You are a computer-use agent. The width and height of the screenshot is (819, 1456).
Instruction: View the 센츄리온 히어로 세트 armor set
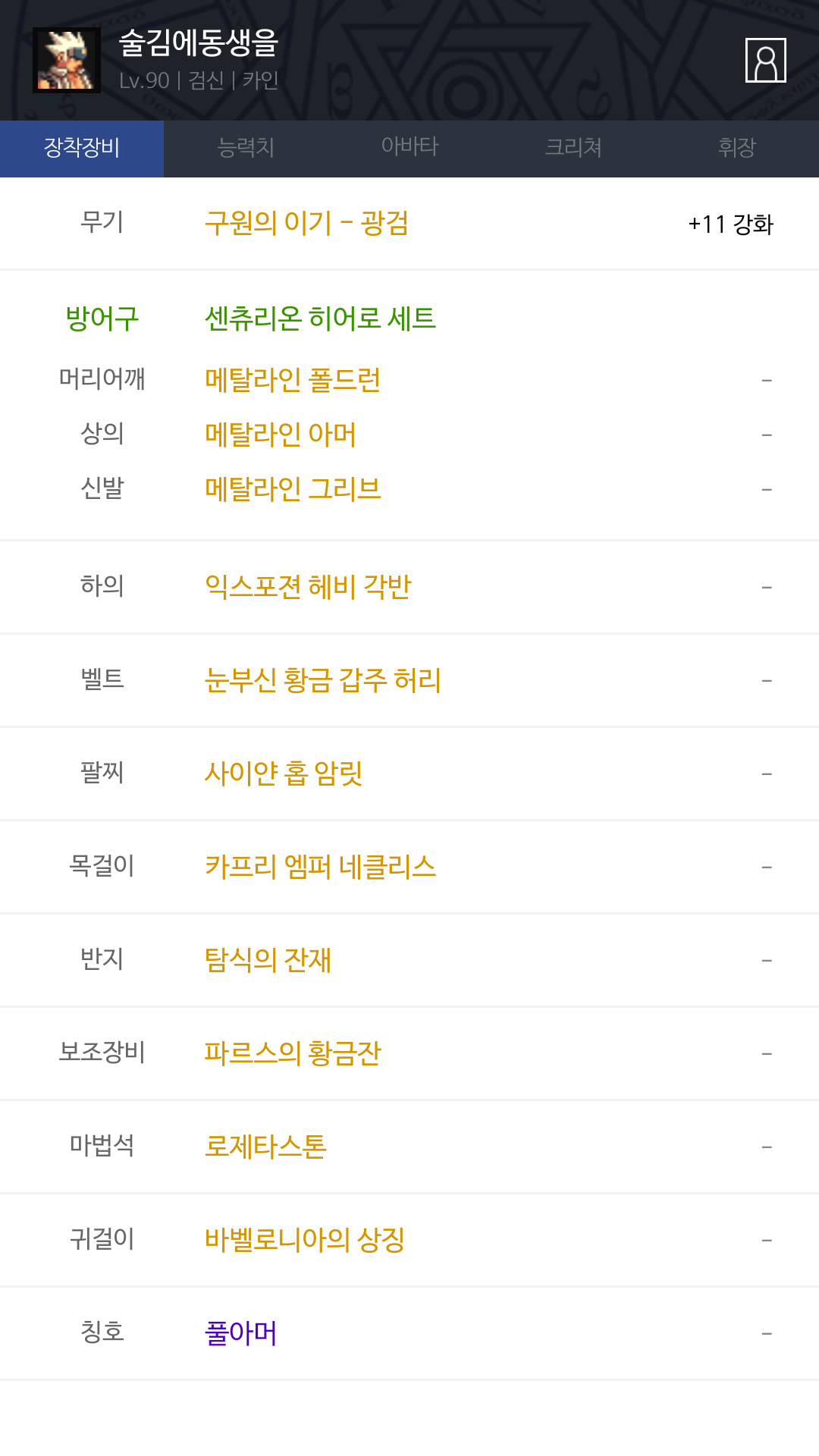click(x=320, y=318)
